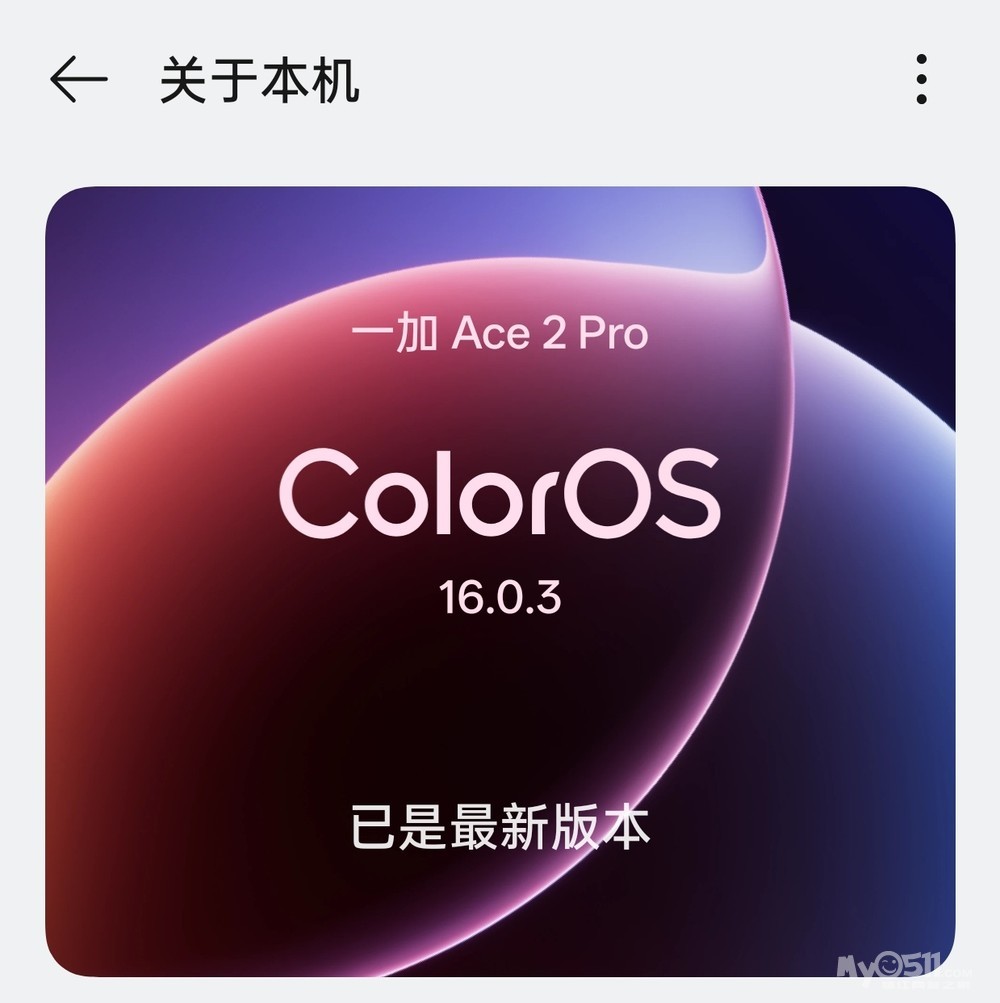The image size is (1000, 1003).
Task: Open the ColorOS 16.0.3 version card
Action: 500,581
